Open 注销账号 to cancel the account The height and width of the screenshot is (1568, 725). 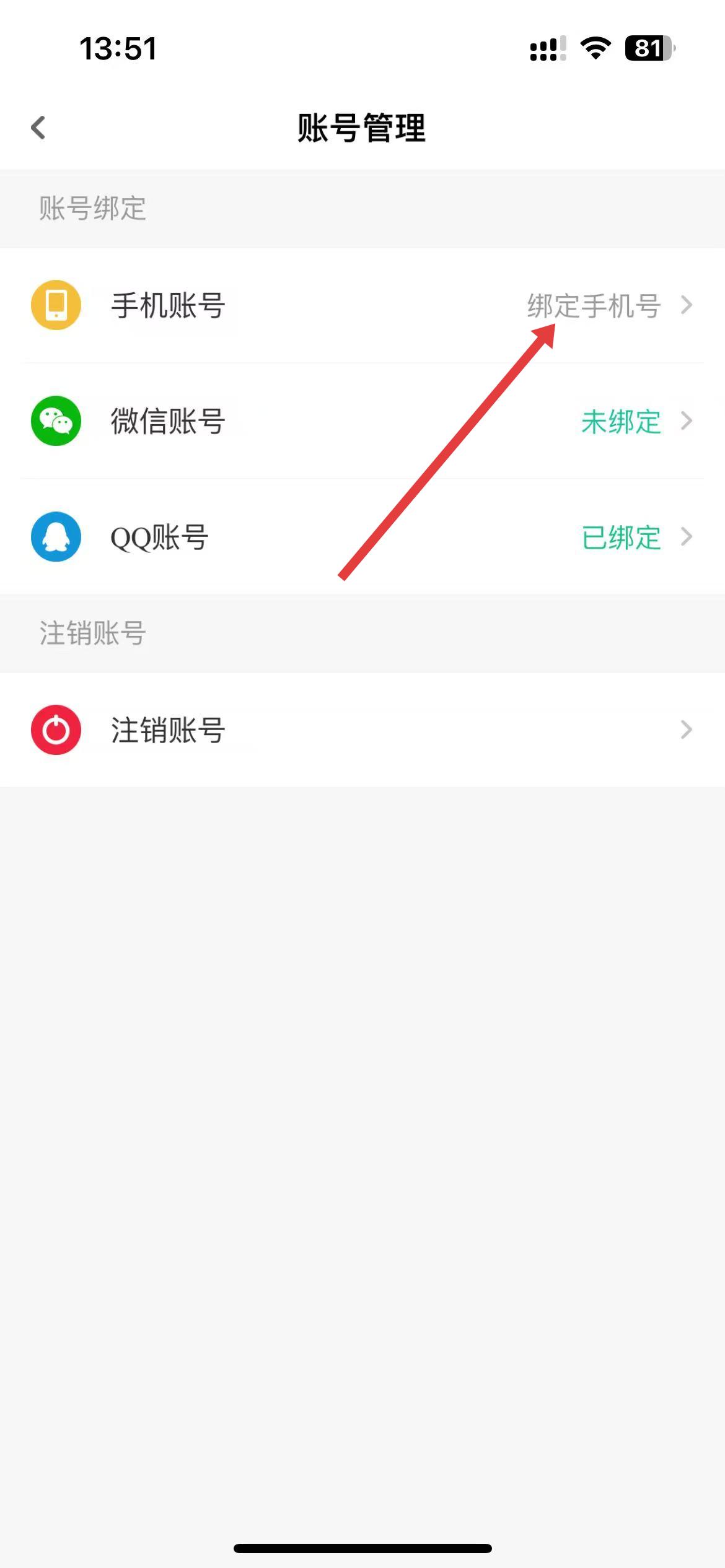pos(362,730)
